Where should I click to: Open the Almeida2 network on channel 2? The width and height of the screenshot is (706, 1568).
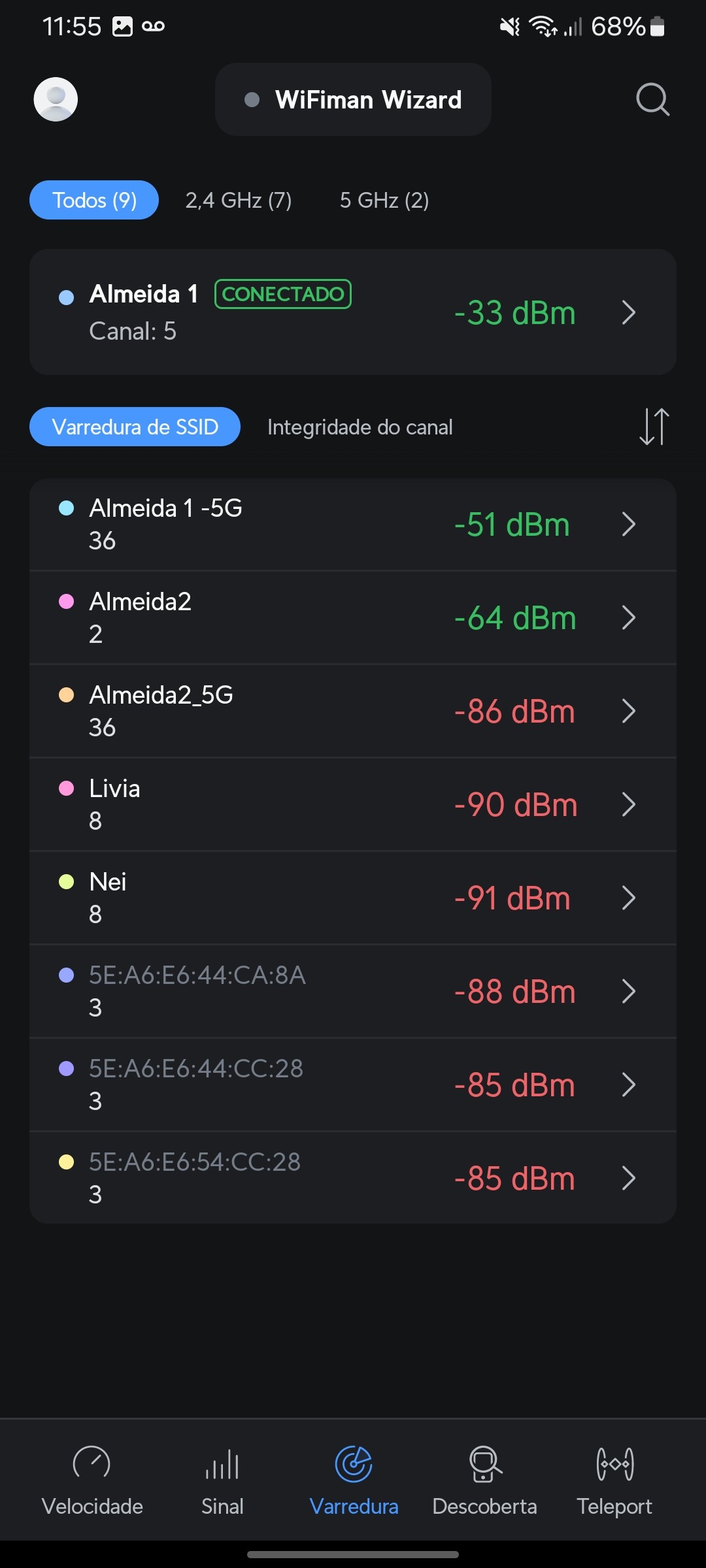353,617
